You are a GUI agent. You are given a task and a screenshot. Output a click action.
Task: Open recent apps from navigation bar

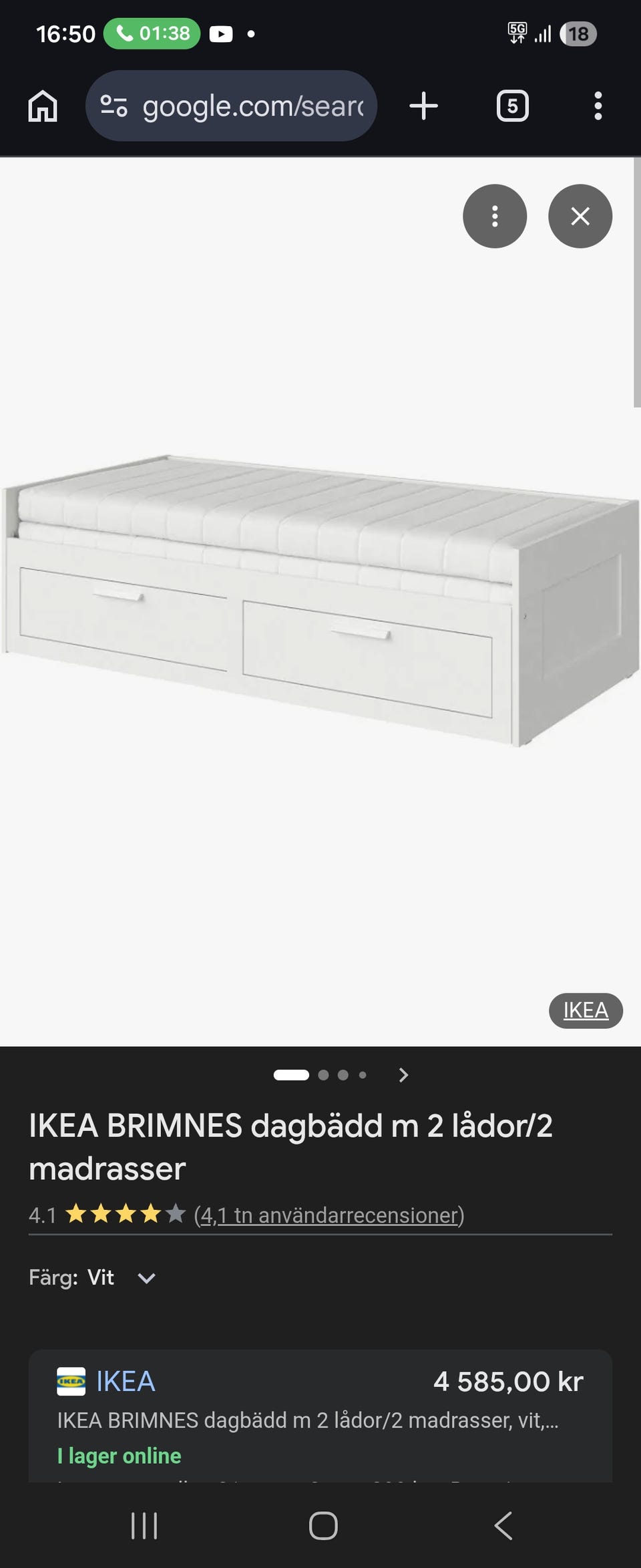[144, 1526]
